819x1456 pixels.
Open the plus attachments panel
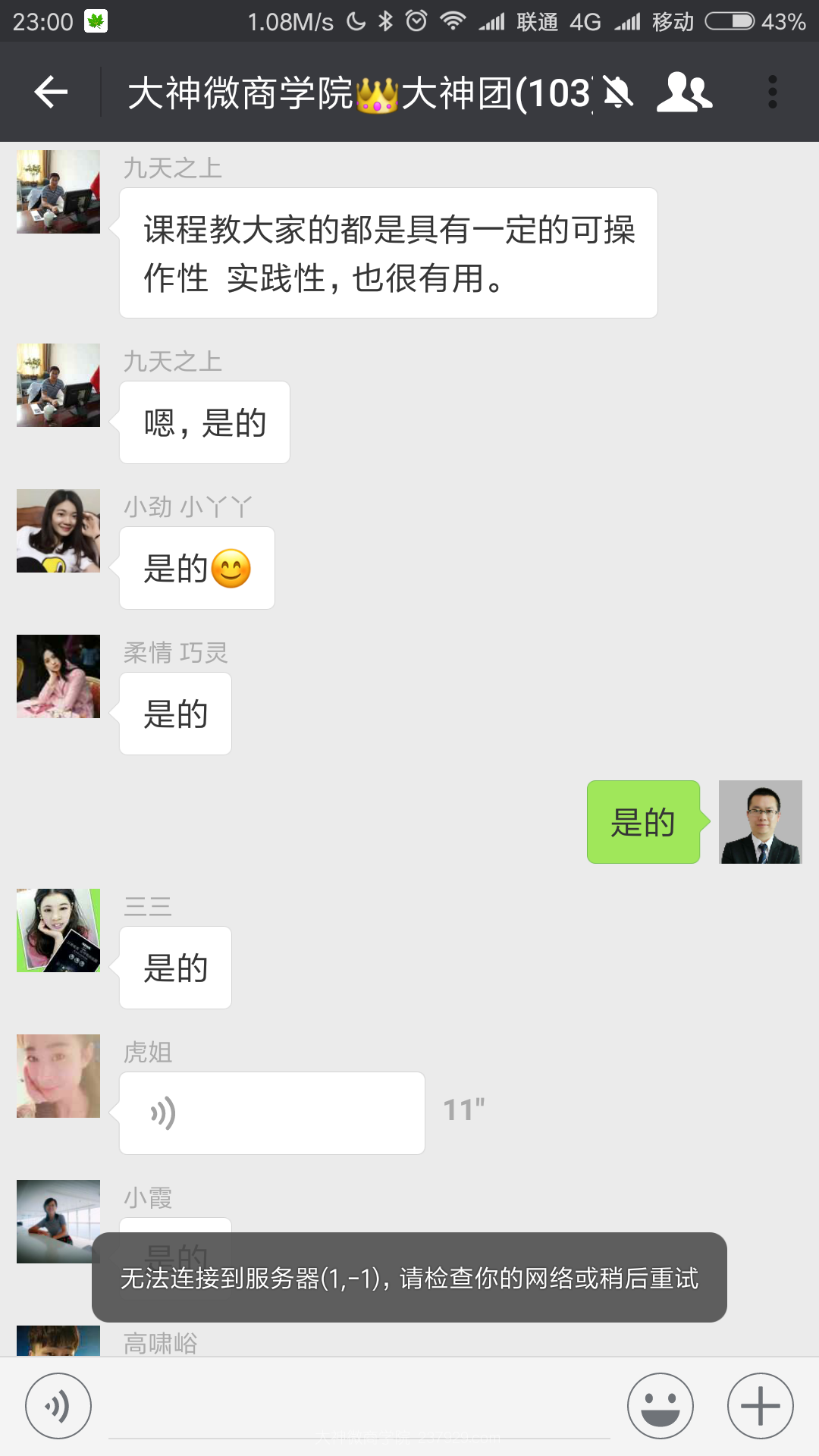[x=761, y=1406]
